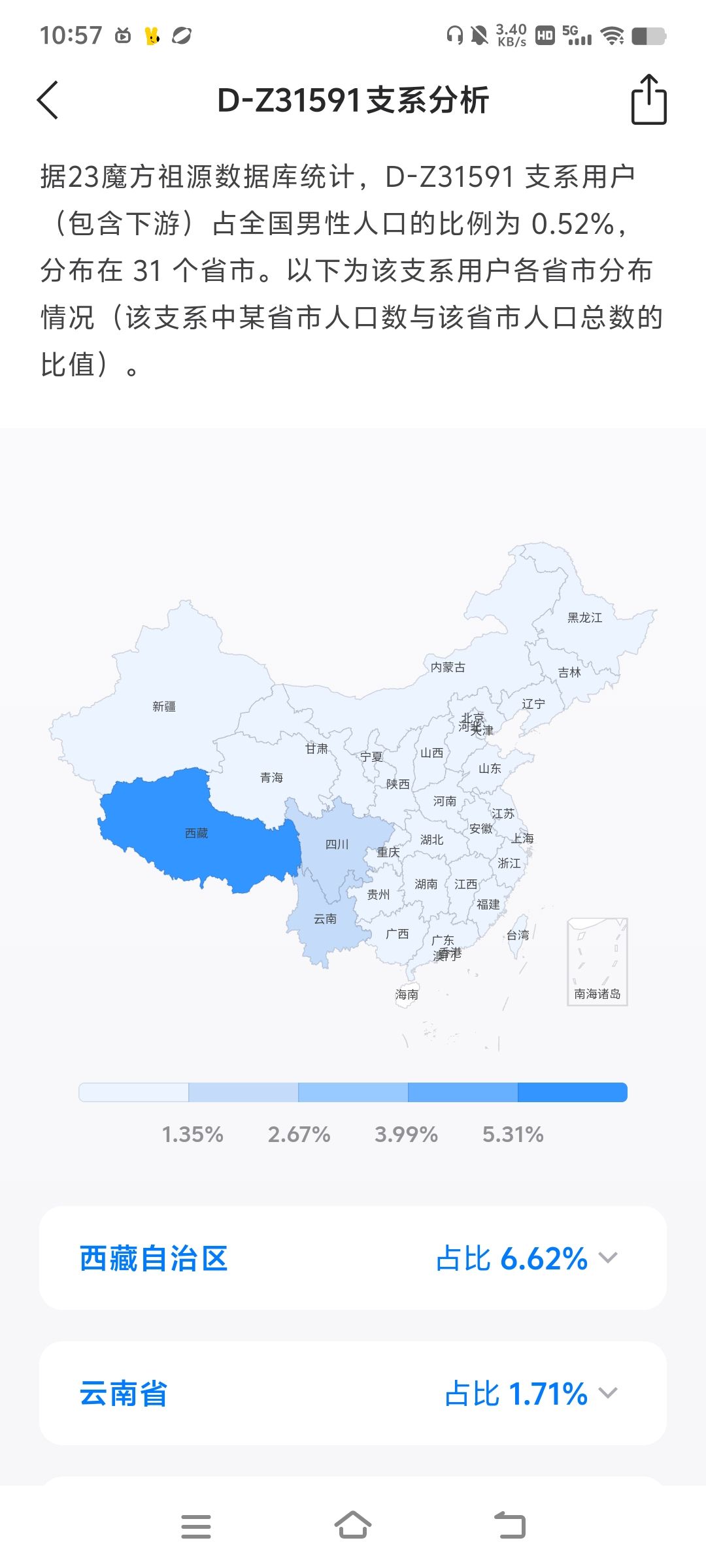706x1568 pixels.
Task: Open the recent apps menu button
Action: (x=196, y=1526)
